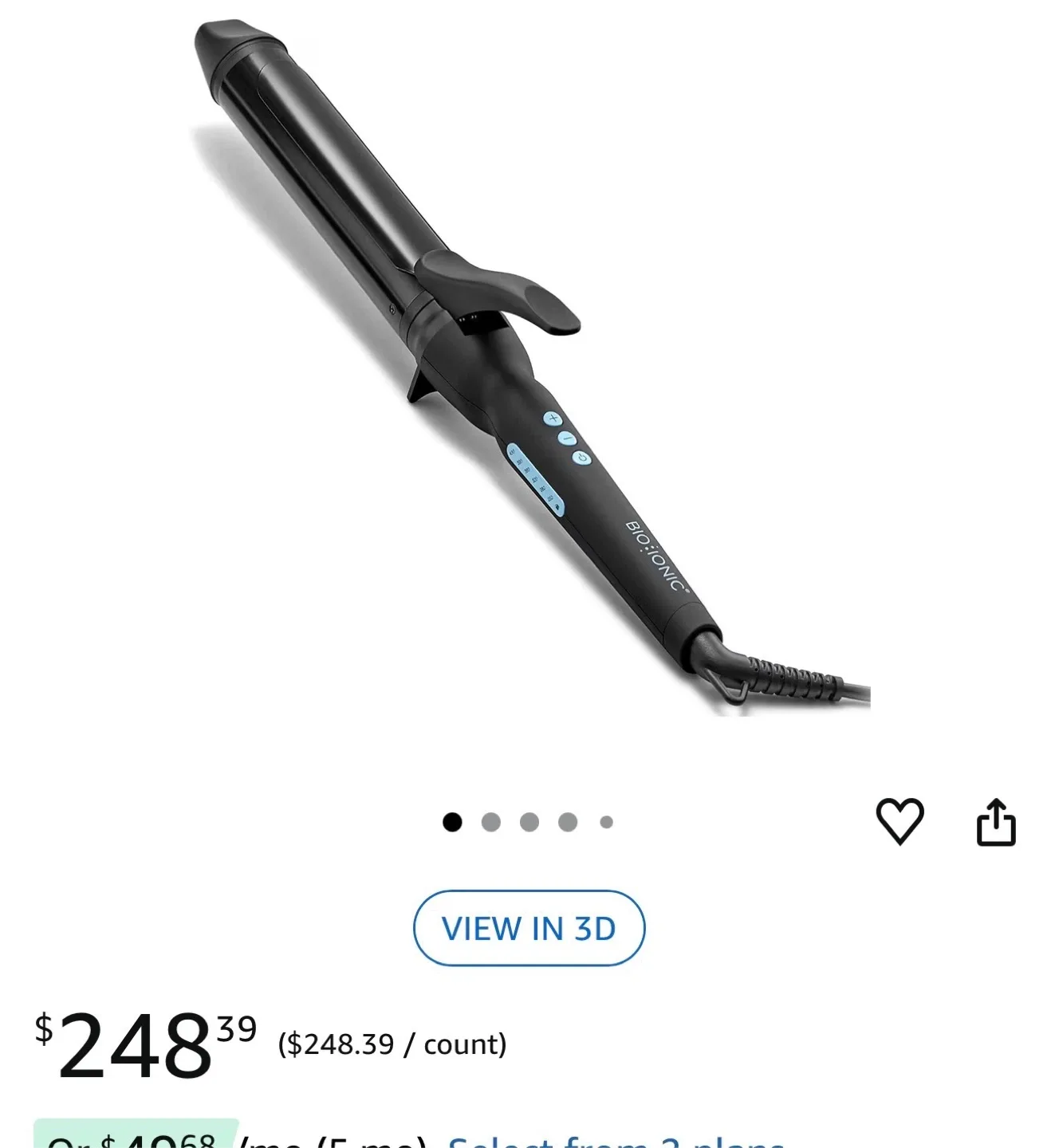
Task: Click the carousel dot row to change images
Action: pos(530,821)
